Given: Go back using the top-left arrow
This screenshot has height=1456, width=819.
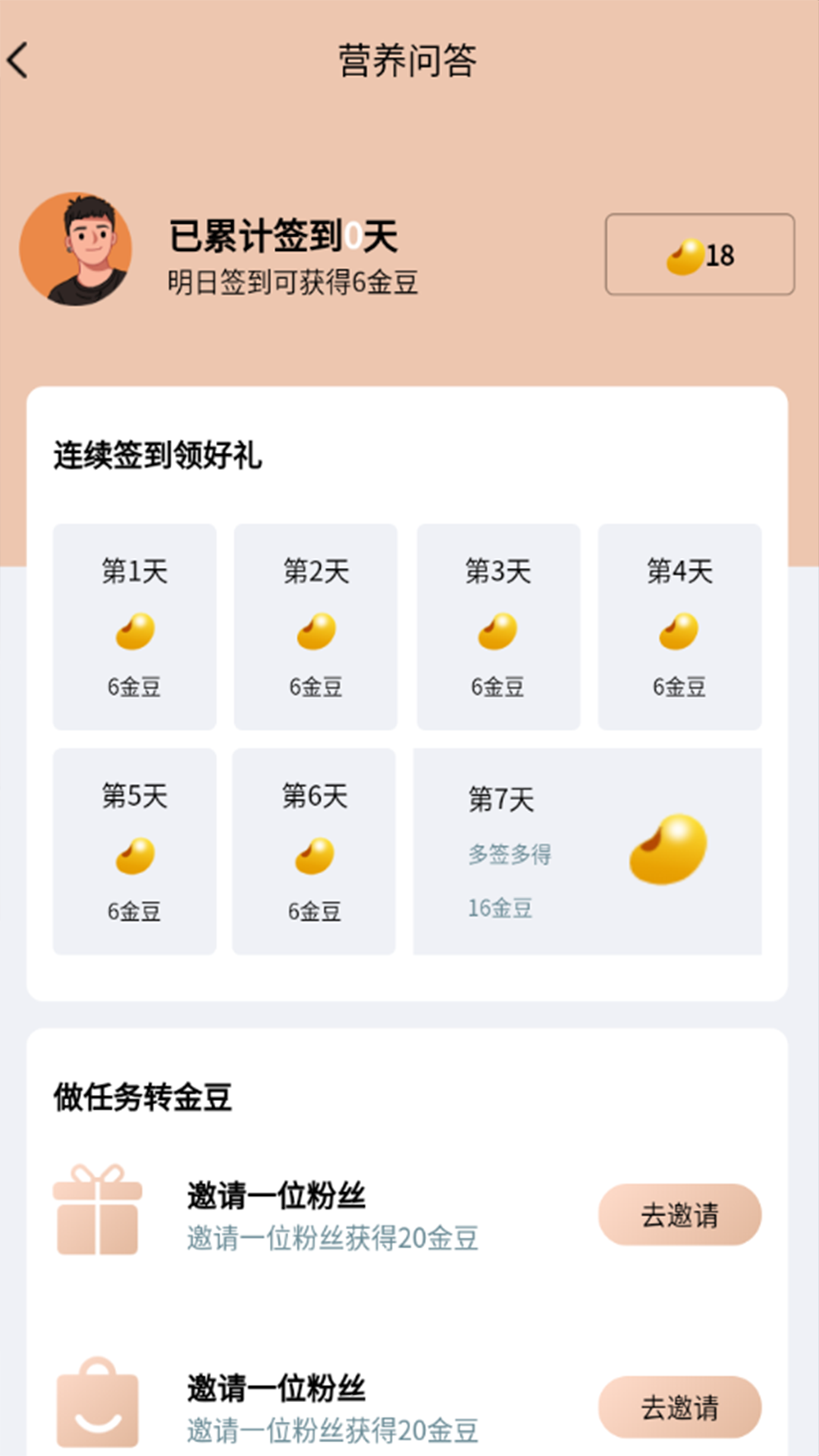Looking at the screenshot, I should [18, 61].
